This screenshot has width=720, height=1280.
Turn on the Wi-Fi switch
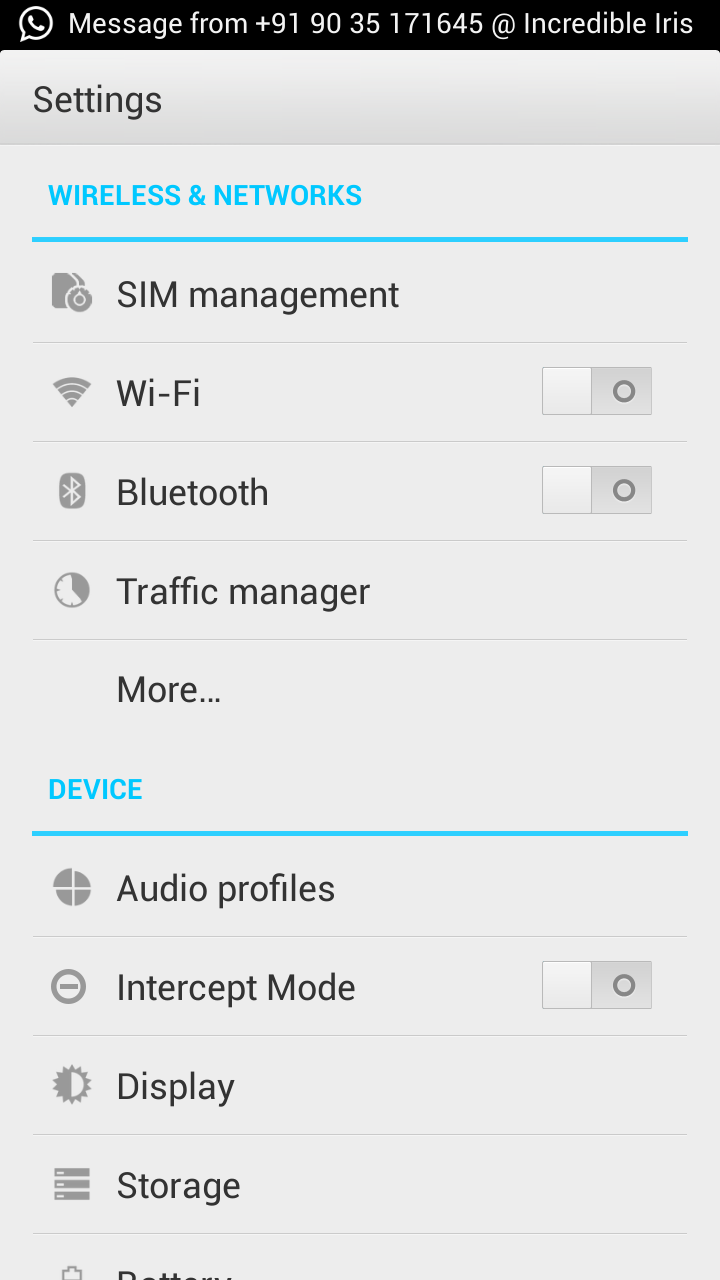596,391
